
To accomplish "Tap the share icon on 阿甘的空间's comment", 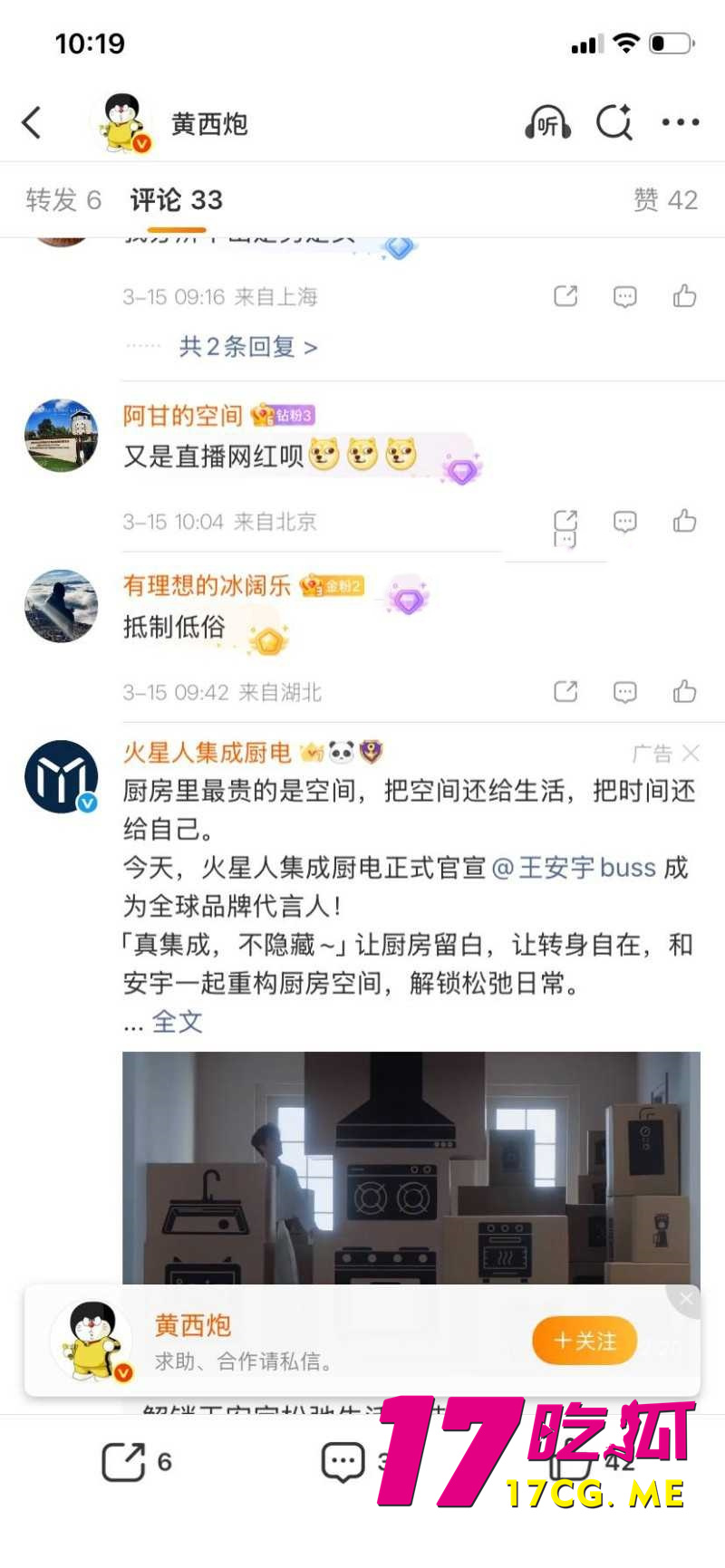I will pos(567,521).
